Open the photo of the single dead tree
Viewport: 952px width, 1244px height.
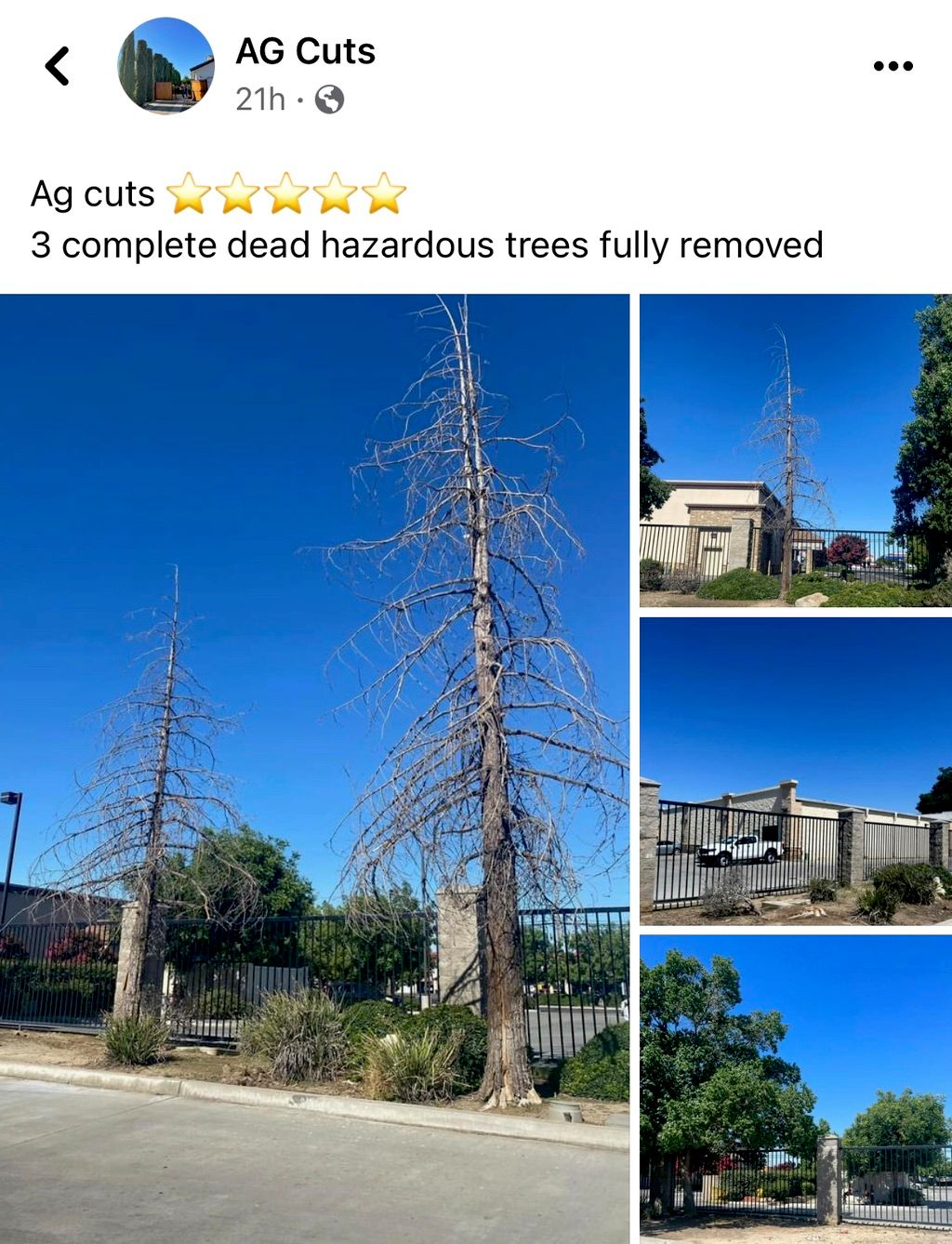(x=795, y=450)
